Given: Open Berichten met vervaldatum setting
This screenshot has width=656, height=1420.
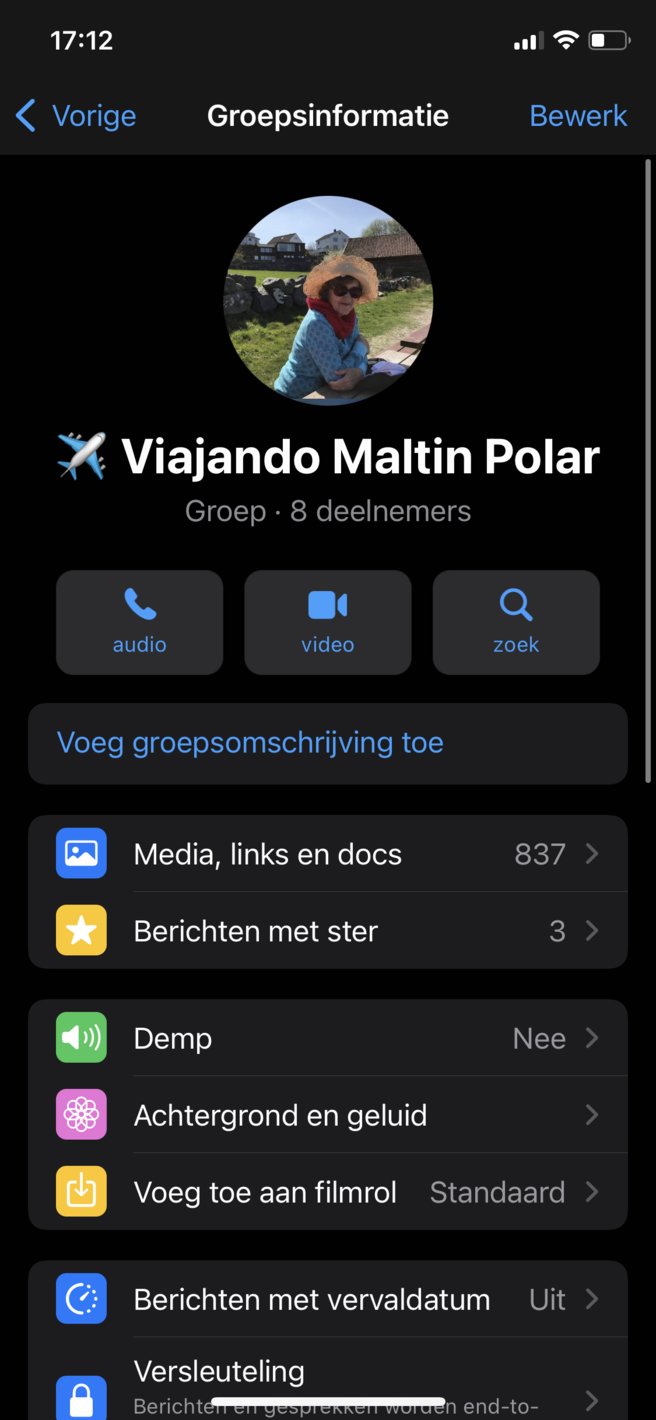Looking at the screenshot, I should tap(328, 1299).
